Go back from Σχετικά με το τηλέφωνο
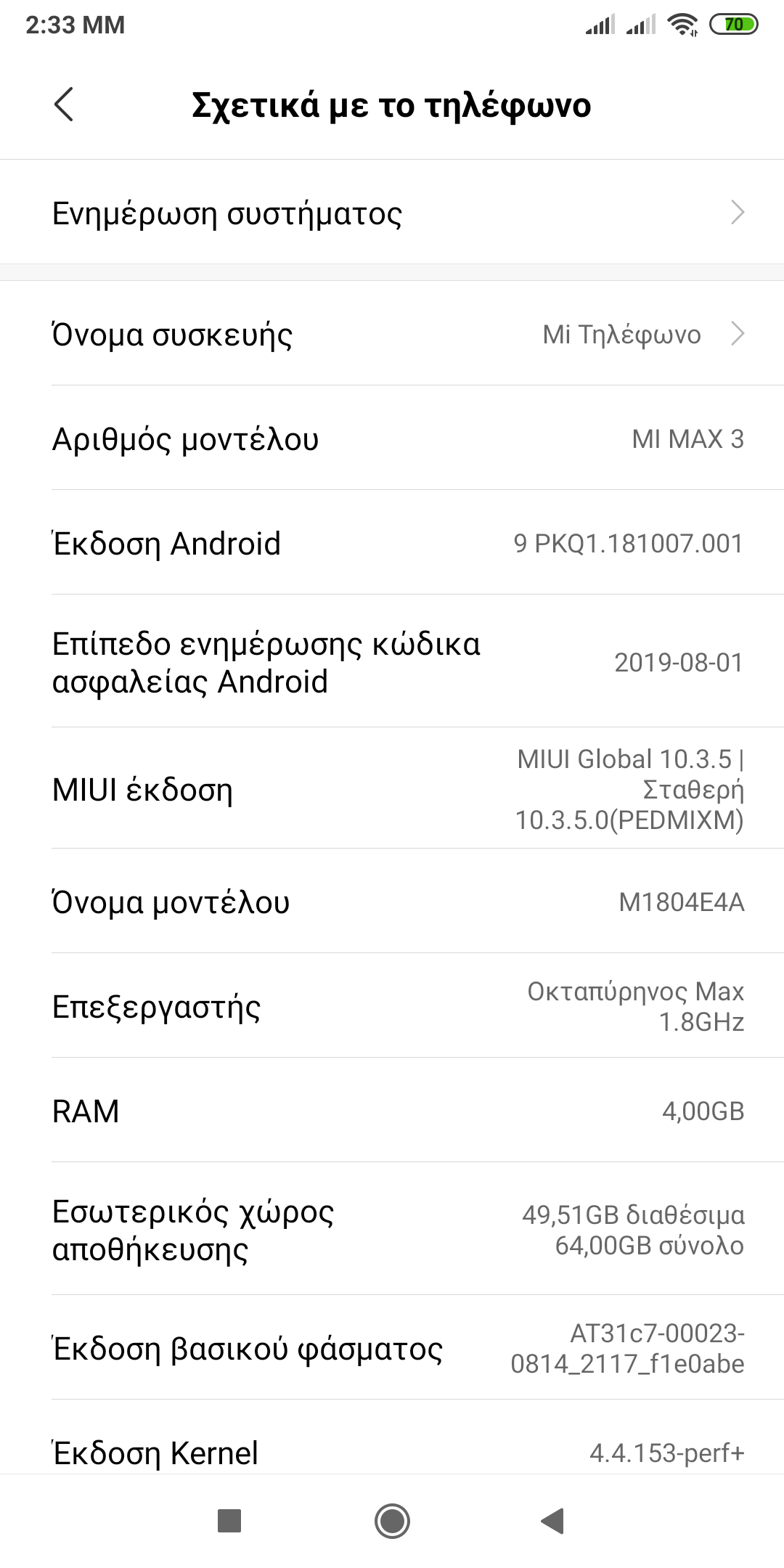Viewport: 784px width, 1568px height. (x=64, y=105)
